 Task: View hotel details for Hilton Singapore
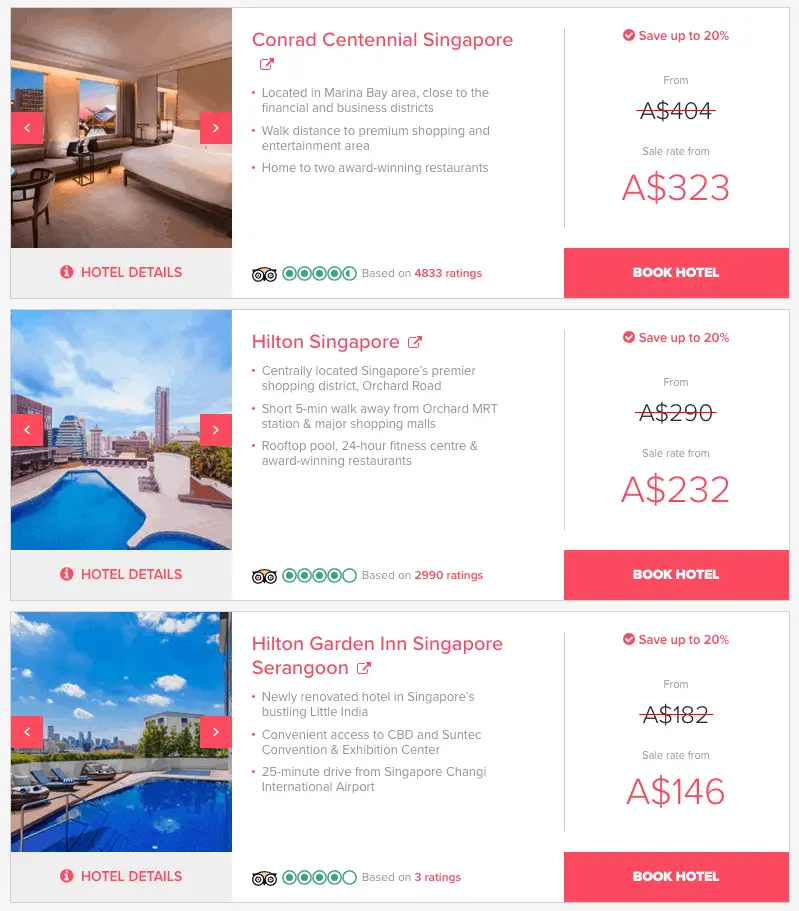click(x=121, y=574)
